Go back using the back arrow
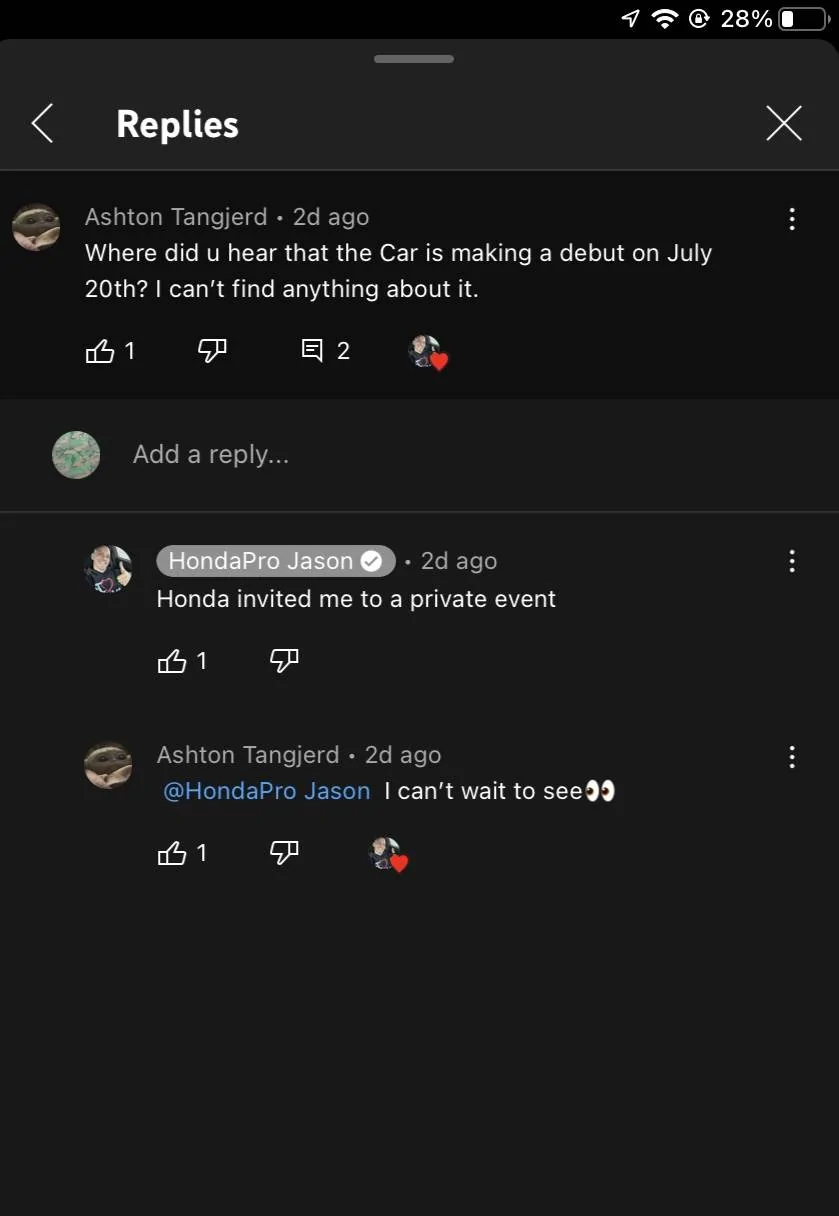The image size is (839, 1216). click(x=42, y=123)
